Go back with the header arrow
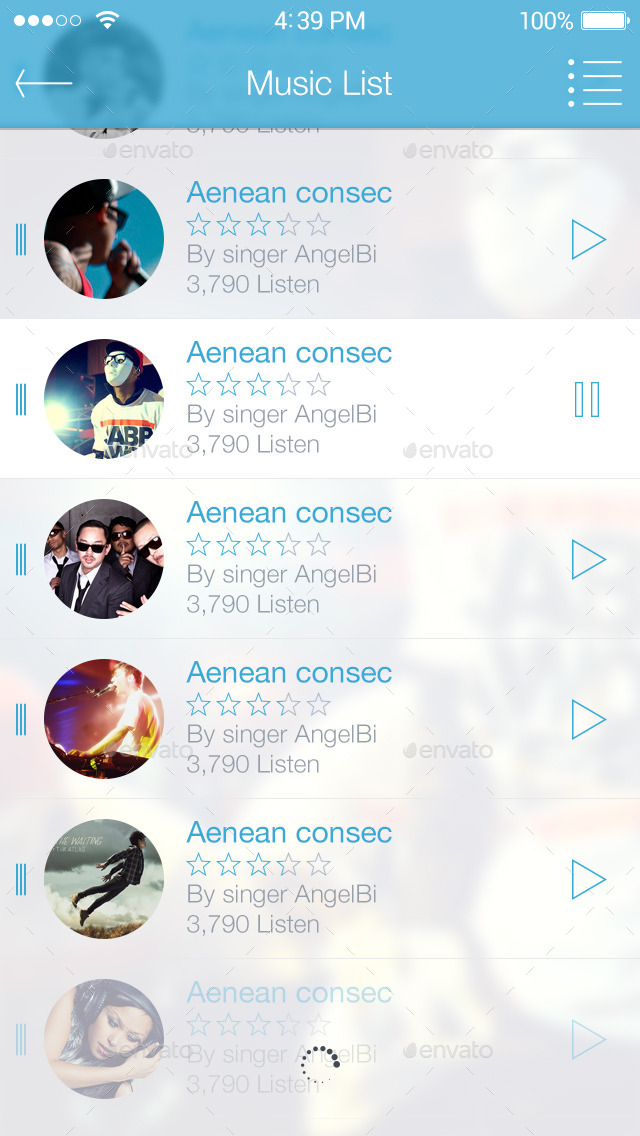This screenshot has height=1136, width=640. [x=44, y=83]
